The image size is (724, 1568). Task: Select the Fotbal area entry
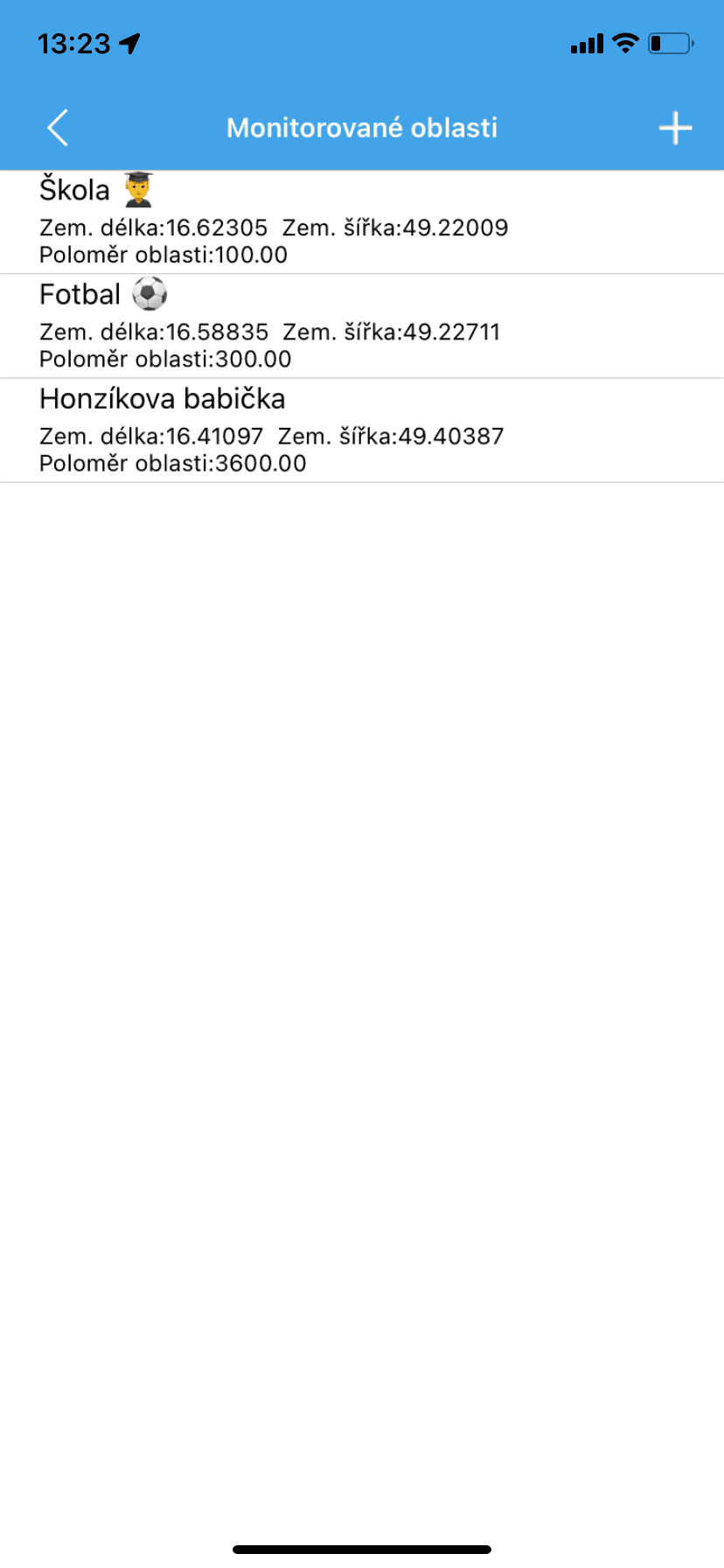[x=361, y=326]
